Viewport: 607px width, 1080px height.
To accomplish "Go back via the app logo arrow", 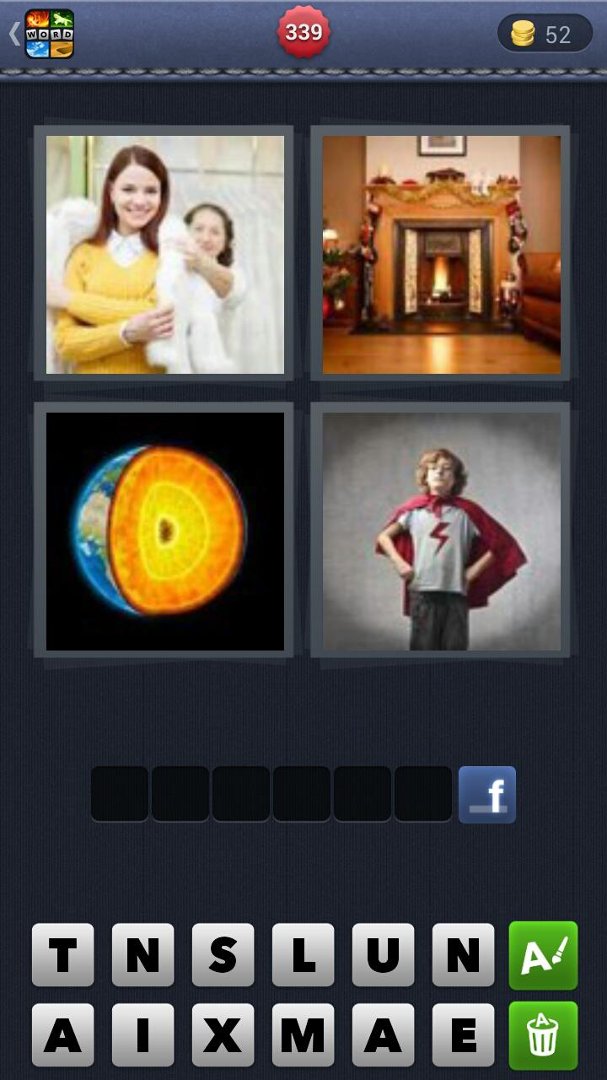I will click(41, 33).
